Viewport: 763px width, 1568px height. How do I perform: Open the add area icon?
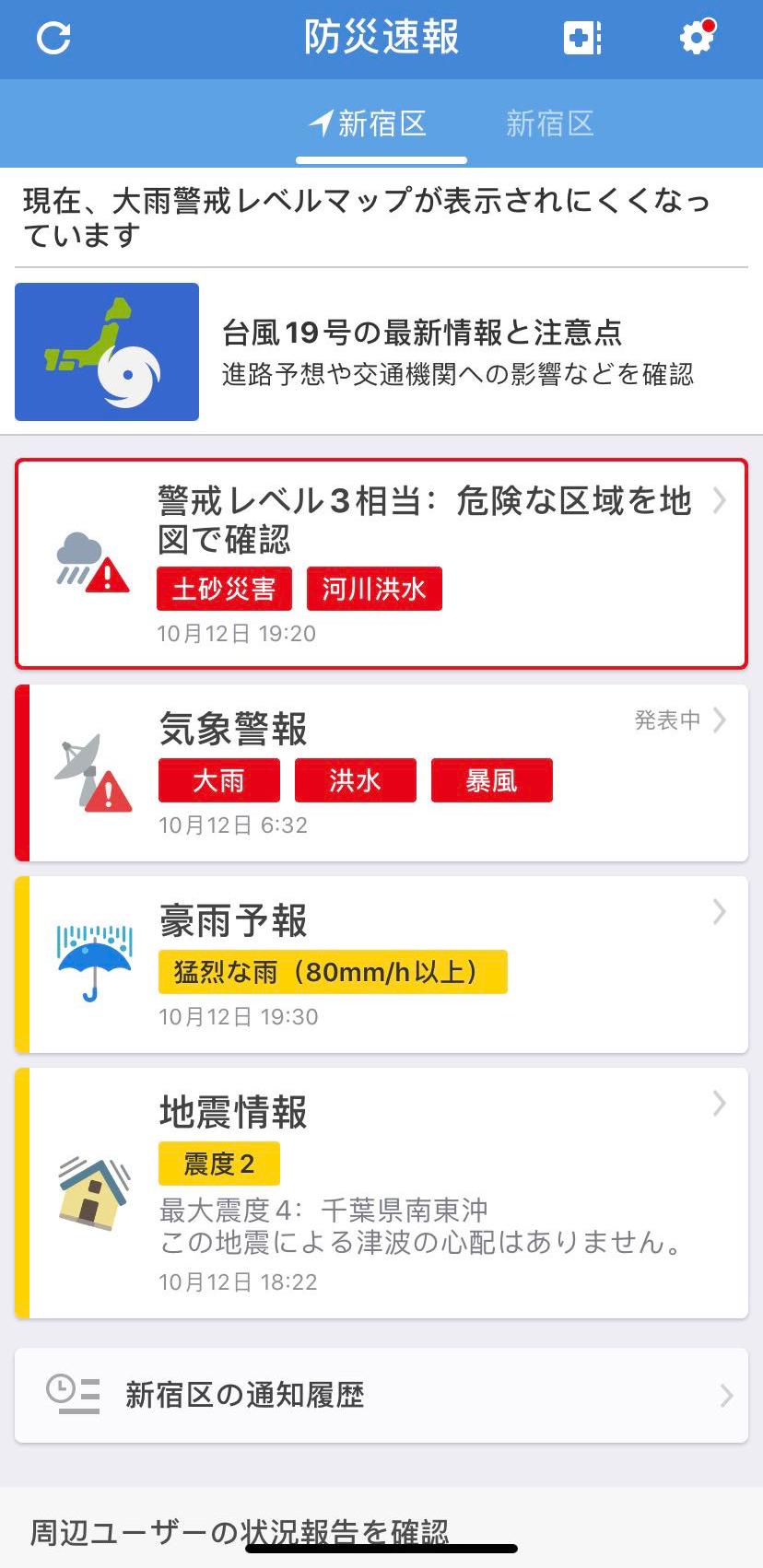click(581, 39)
